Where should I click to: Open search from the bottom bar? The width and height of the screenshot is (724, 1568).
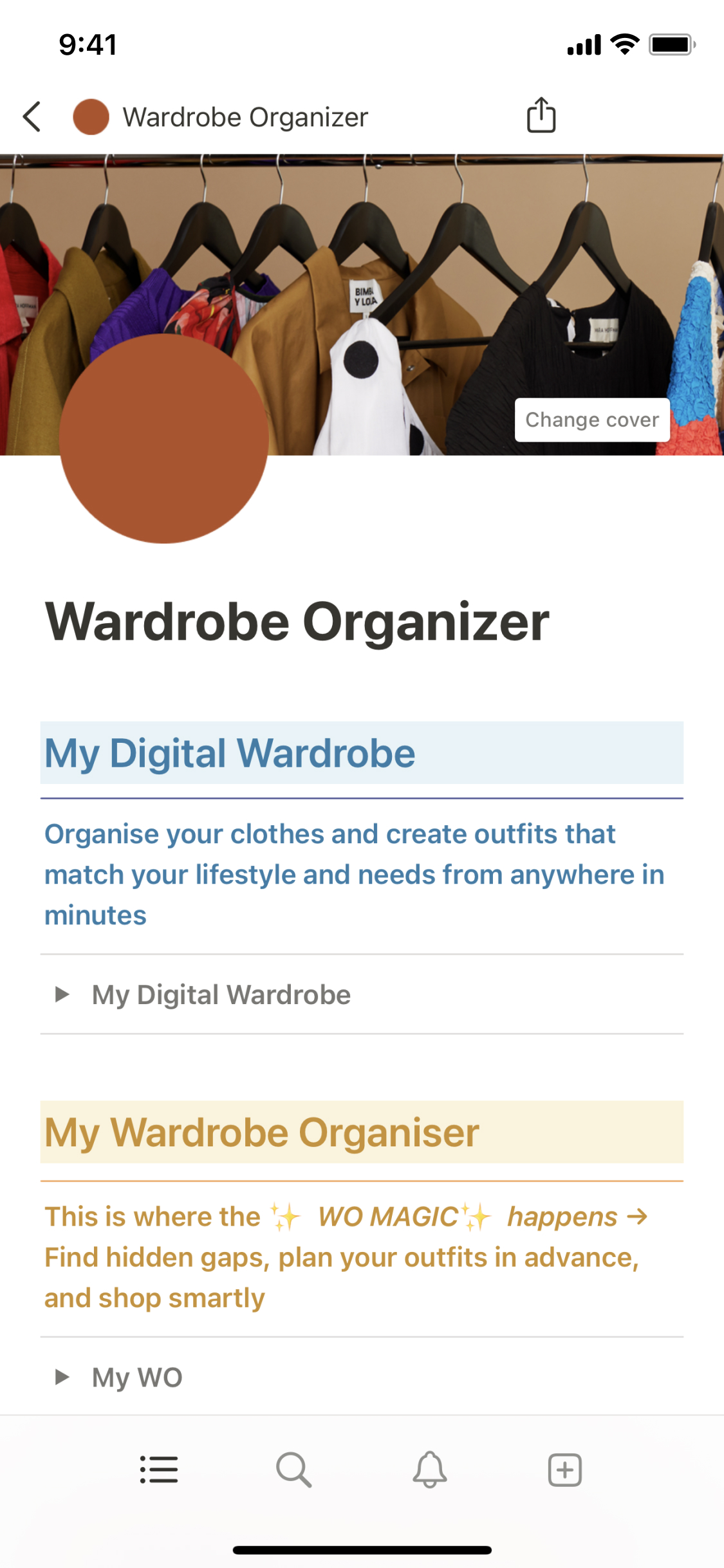coord(294,1470)
